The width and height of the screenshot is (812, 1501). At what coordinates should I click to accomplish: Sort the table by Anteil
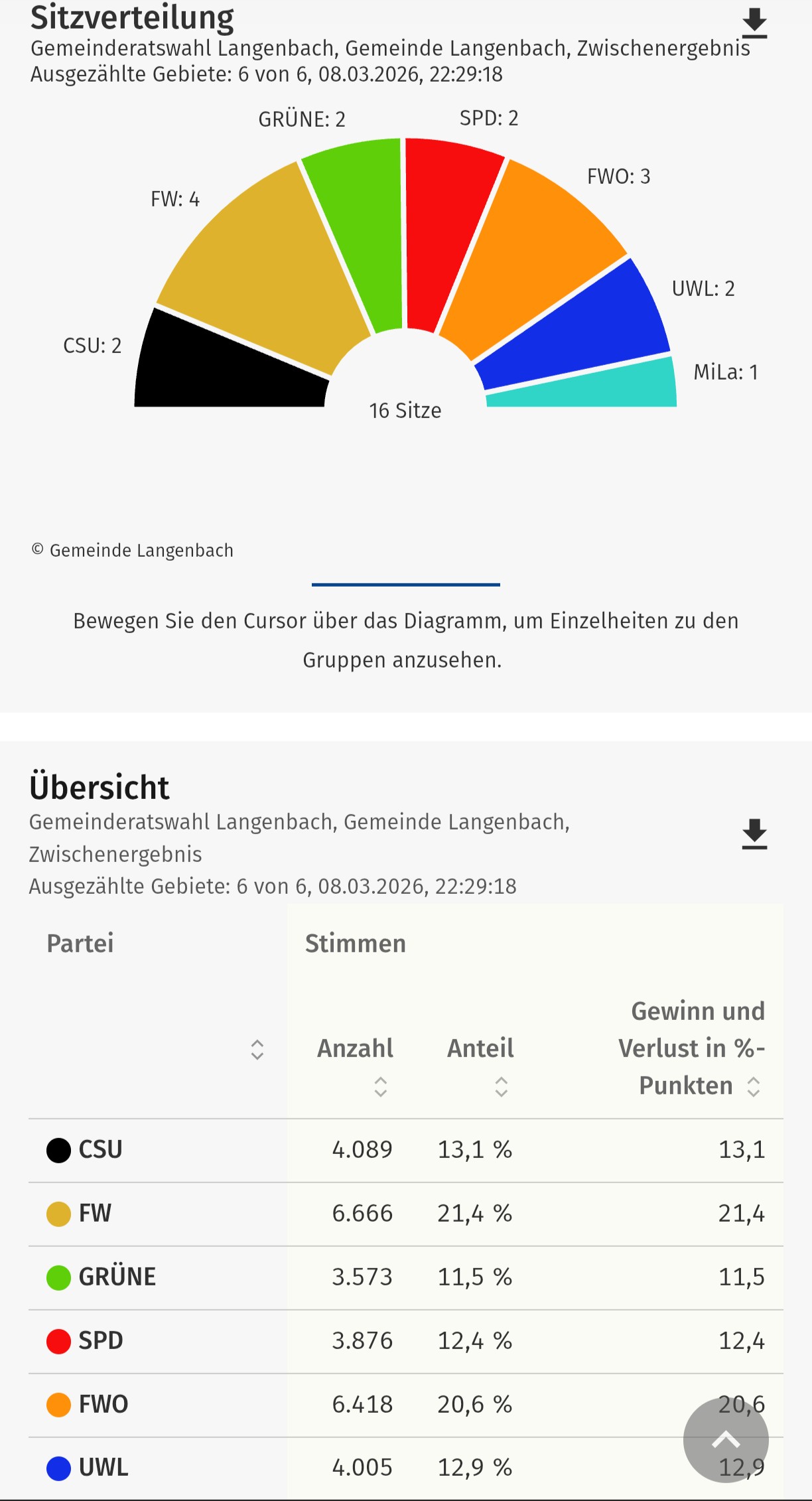502,1086
